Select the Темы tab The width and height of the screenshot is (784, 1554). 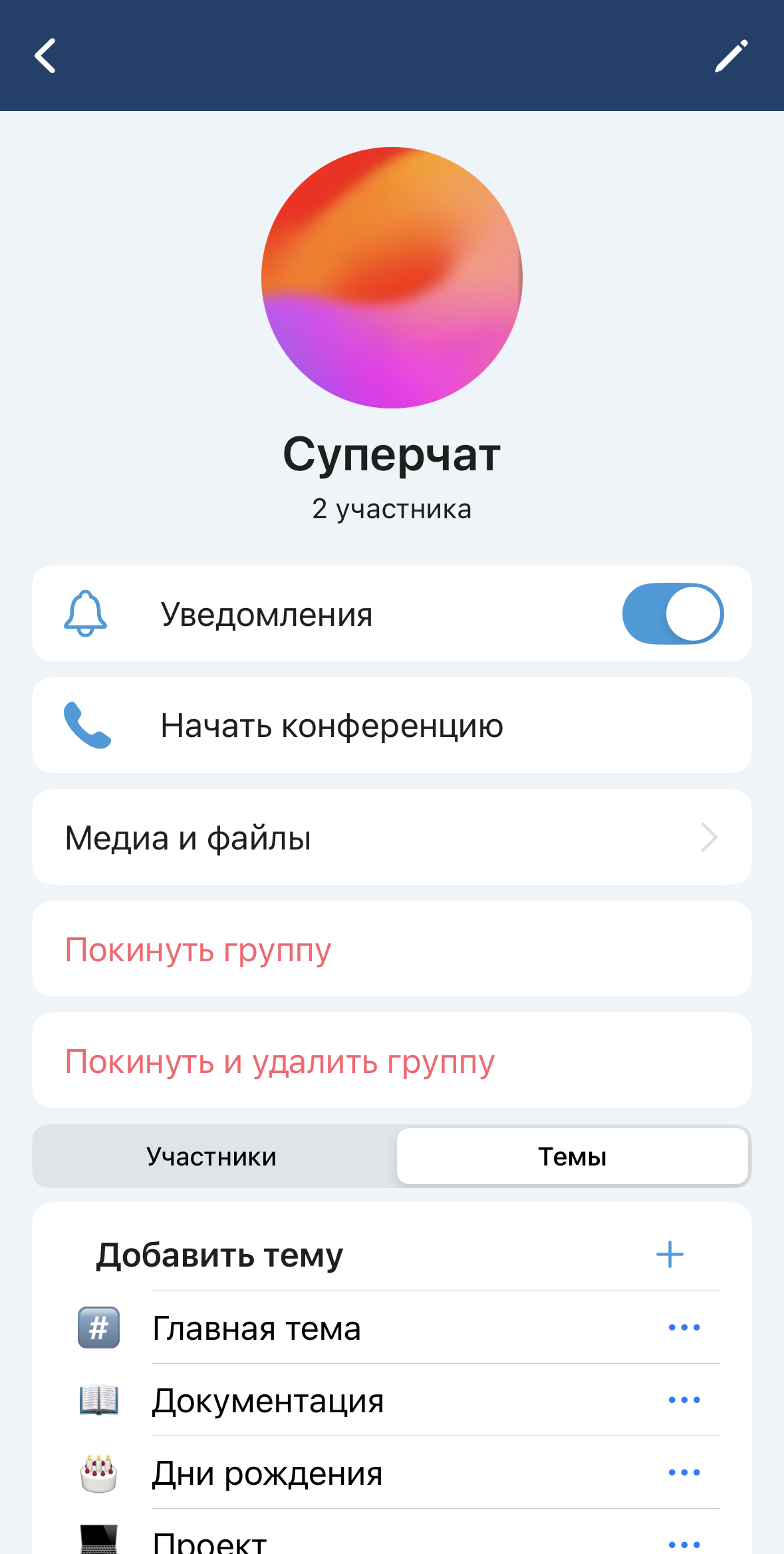(572, 1156)
